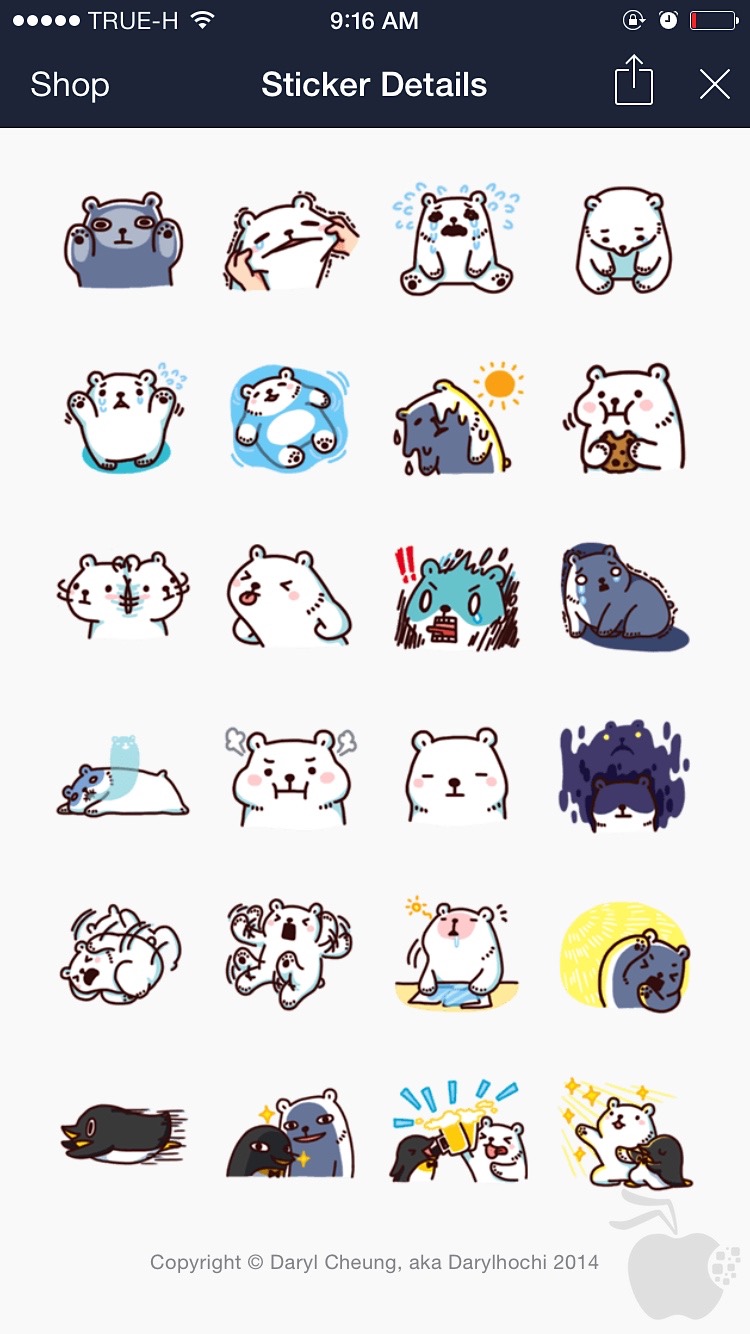Tap the bear floating in blue water sticker

tap(291, 418)
